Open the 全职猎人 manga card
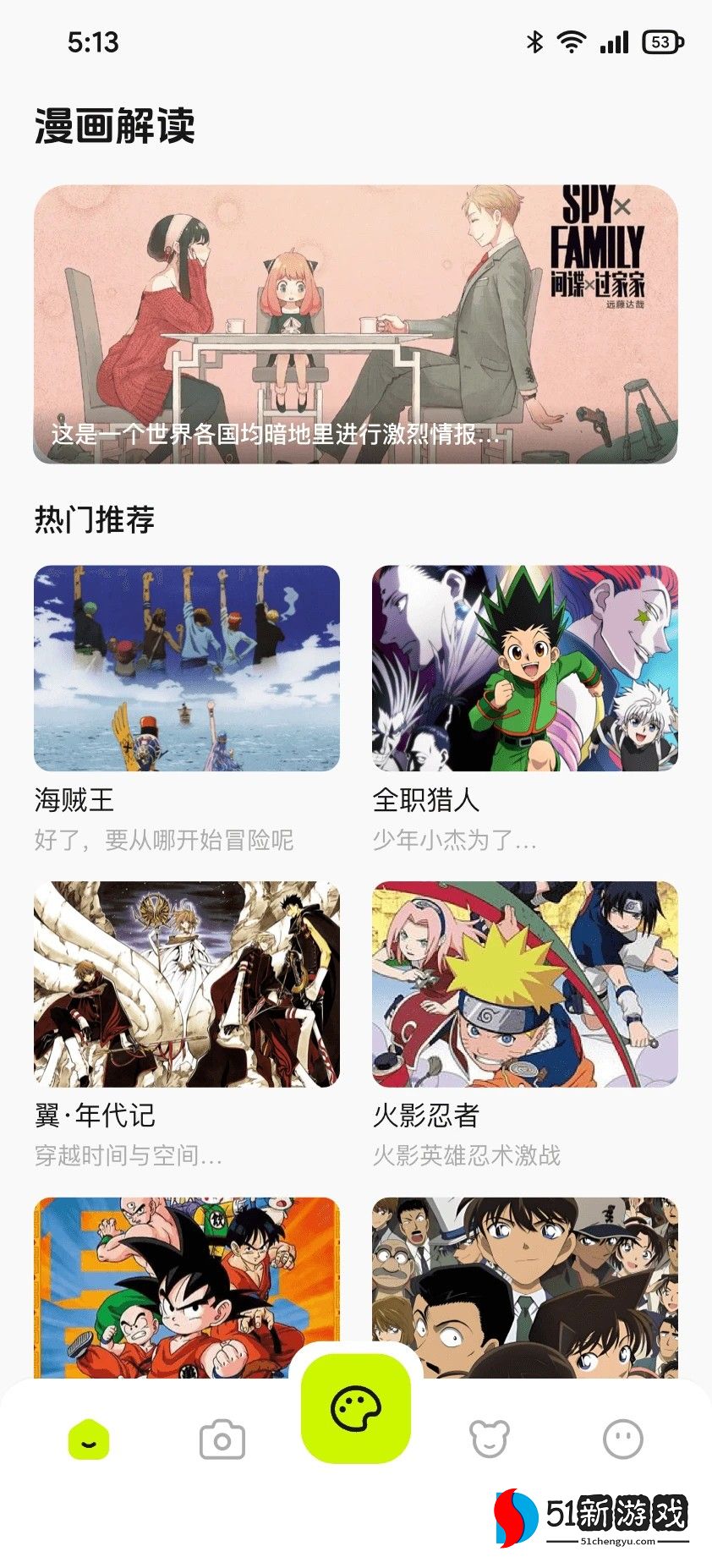 525,668
